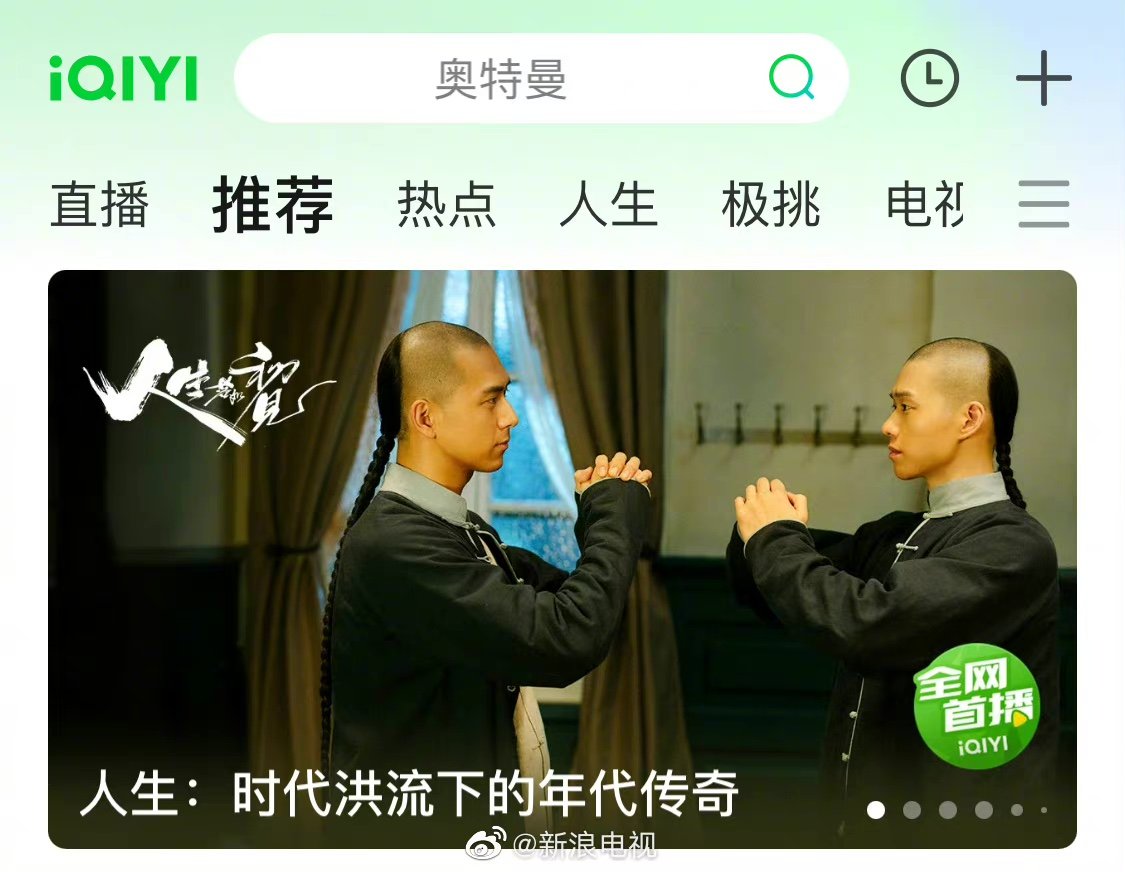Tap the banner carousel page indicator dots
Screen dimensions: 1125x872
pos(958,810)
